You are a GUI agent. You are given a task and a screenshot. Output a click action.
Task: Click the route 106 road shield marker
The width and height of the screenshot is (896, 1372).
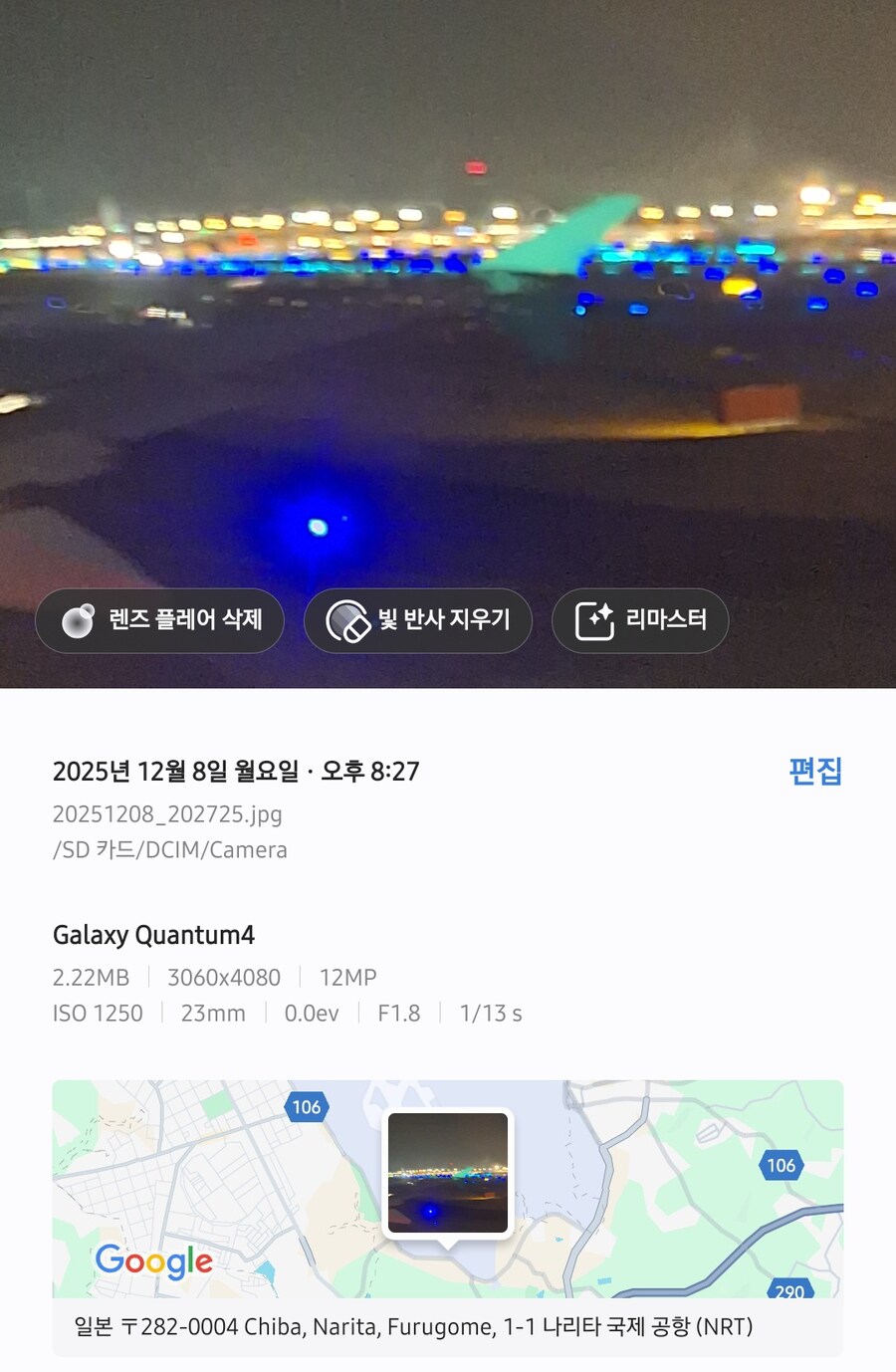click(x=307, y=1107)
